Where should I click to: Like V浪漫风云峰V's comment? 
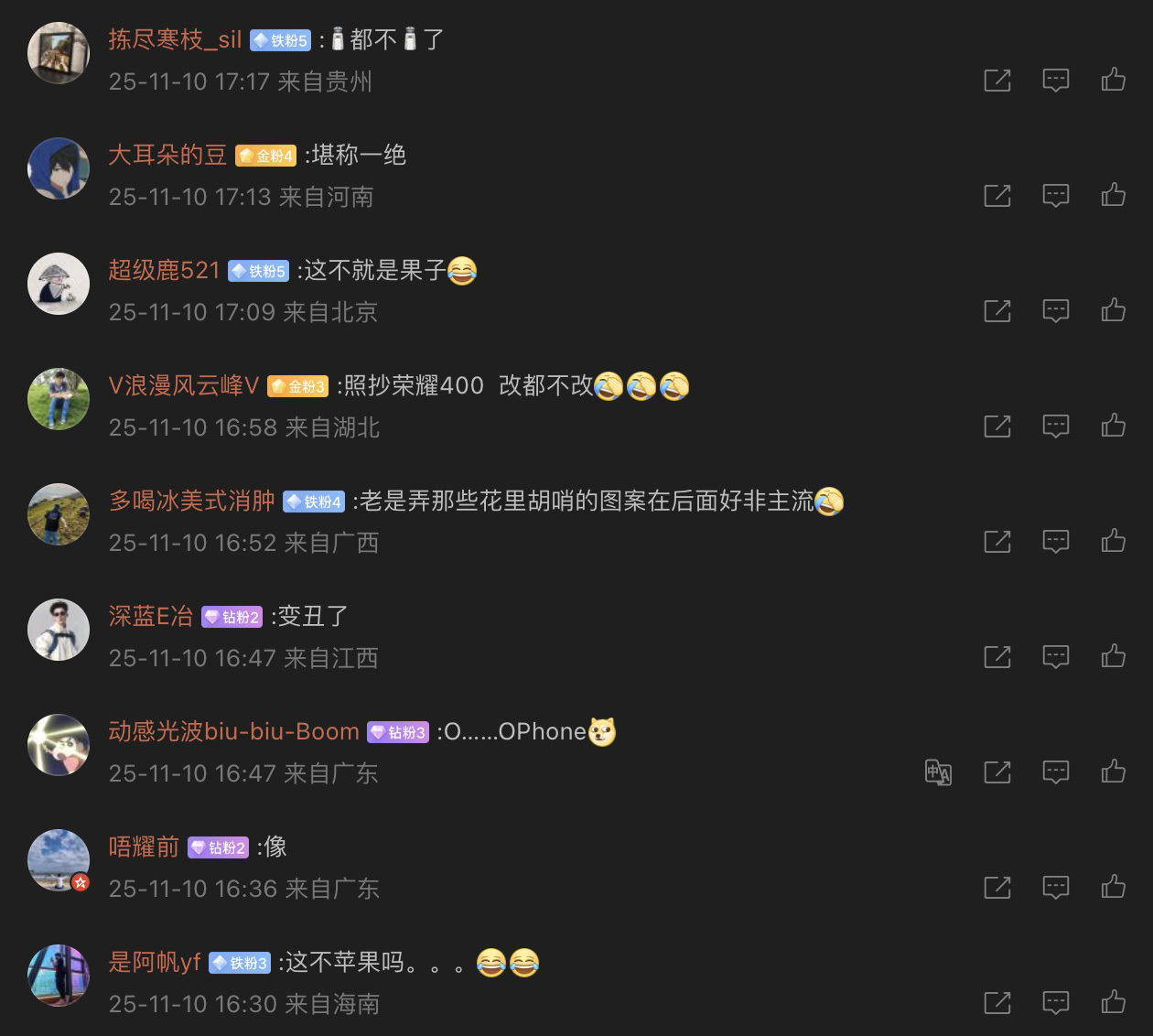point(1113,426)
